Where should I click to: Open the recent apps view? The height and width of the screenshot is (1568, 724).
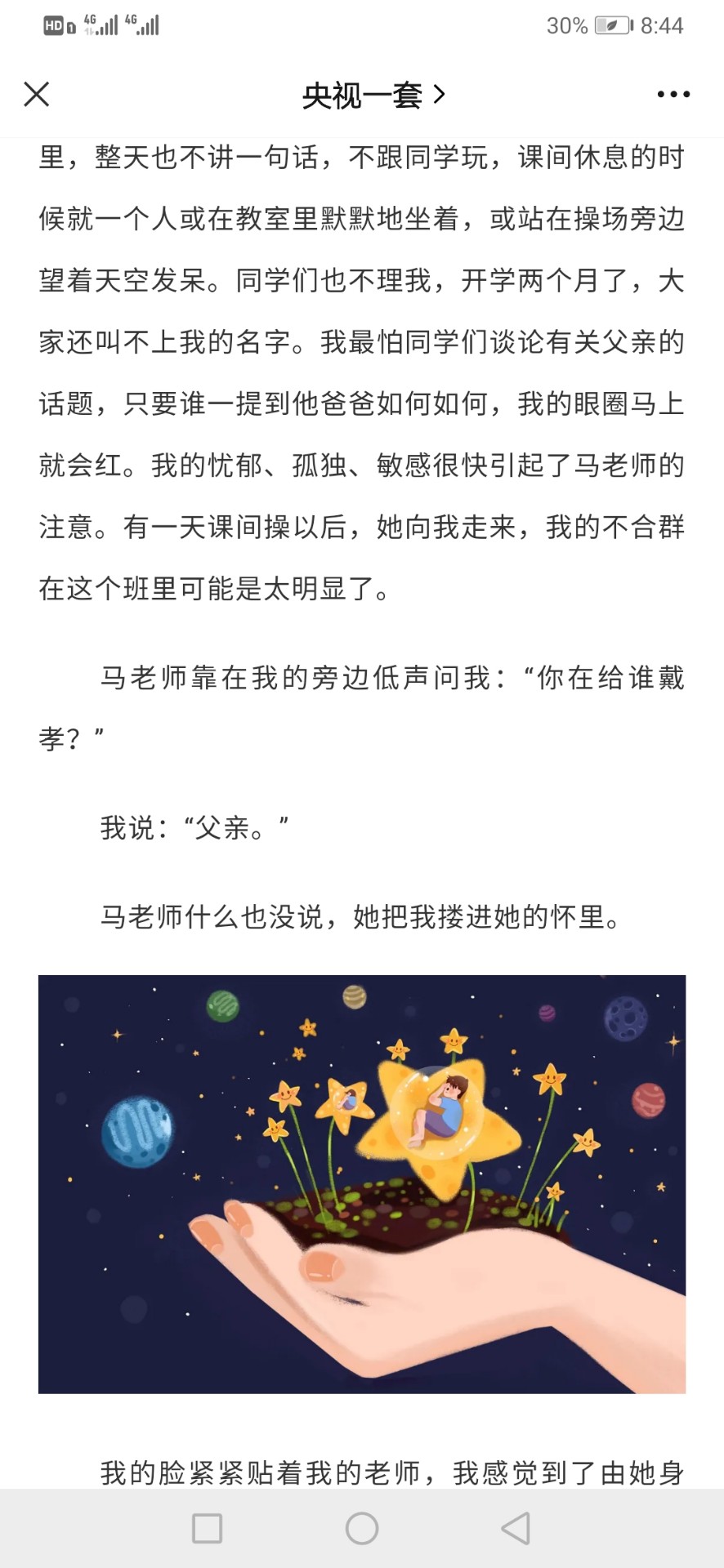point(208,1528)
